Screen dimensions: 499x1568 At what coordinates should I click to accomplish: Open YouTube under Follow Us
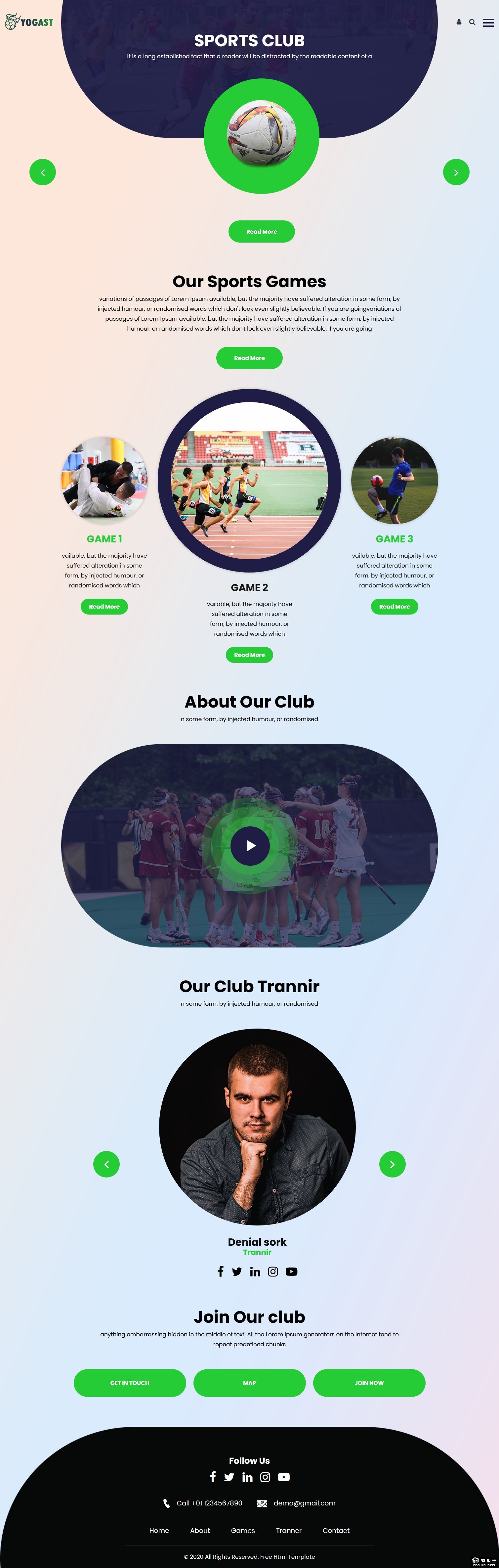(284, 1477)
